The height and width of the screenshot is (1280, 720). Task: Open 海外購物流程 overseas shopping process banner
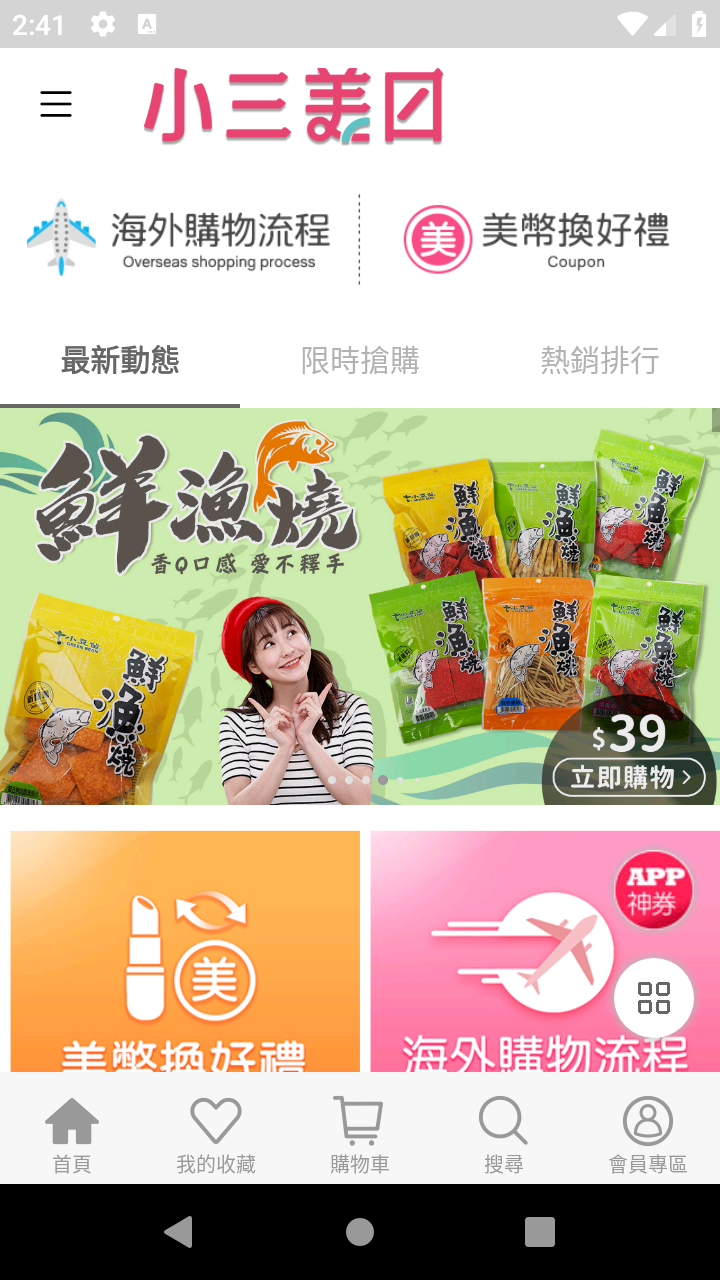click(180, 238)
